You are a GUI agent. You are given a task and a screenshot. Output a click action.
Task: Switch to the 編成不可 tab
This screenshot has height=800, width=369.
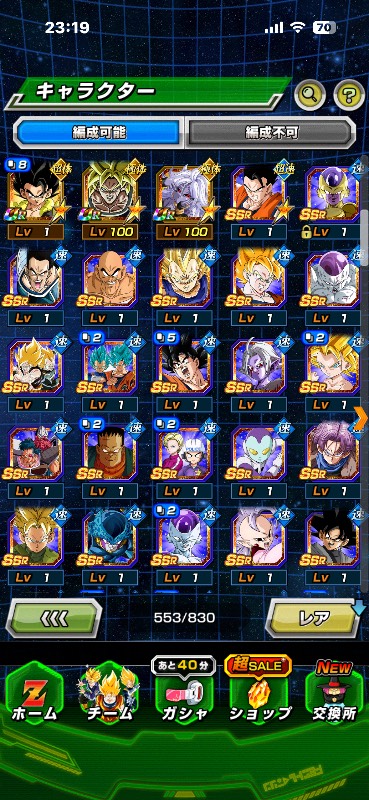[270, 133]
